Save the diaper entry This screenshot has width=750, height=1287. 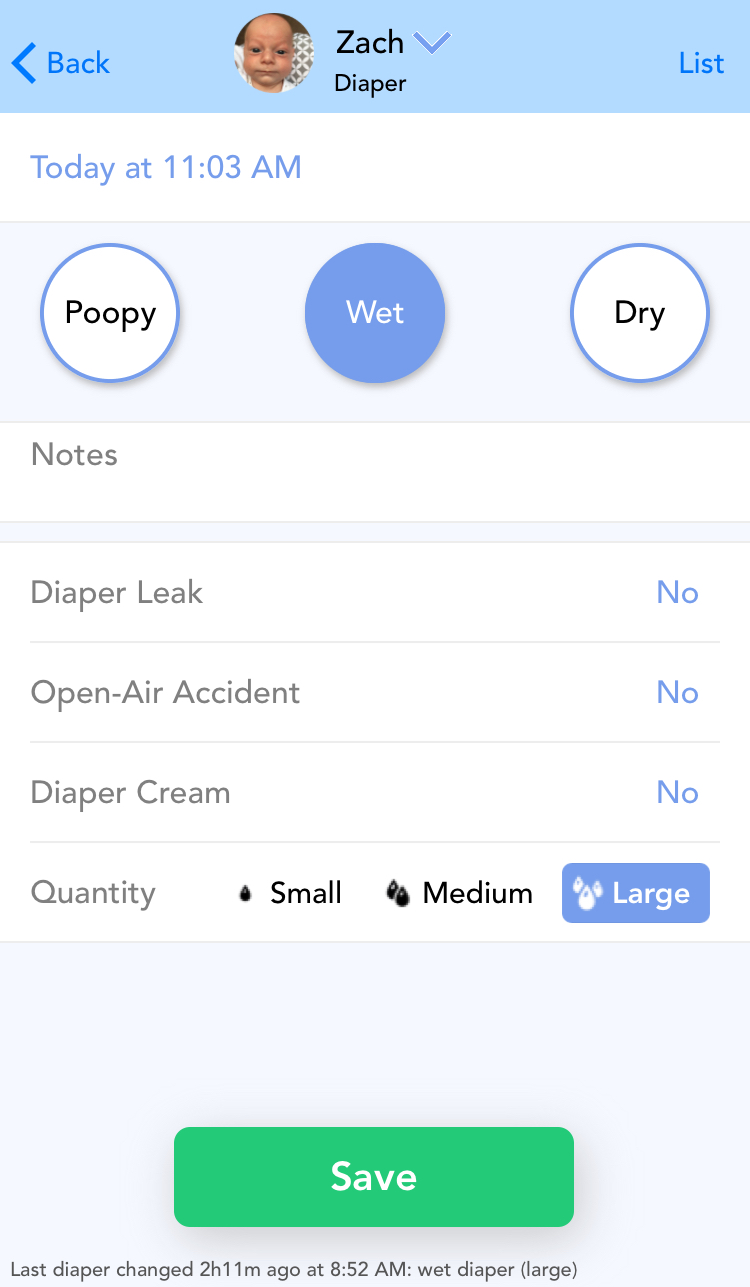[x=374, y=1177]
